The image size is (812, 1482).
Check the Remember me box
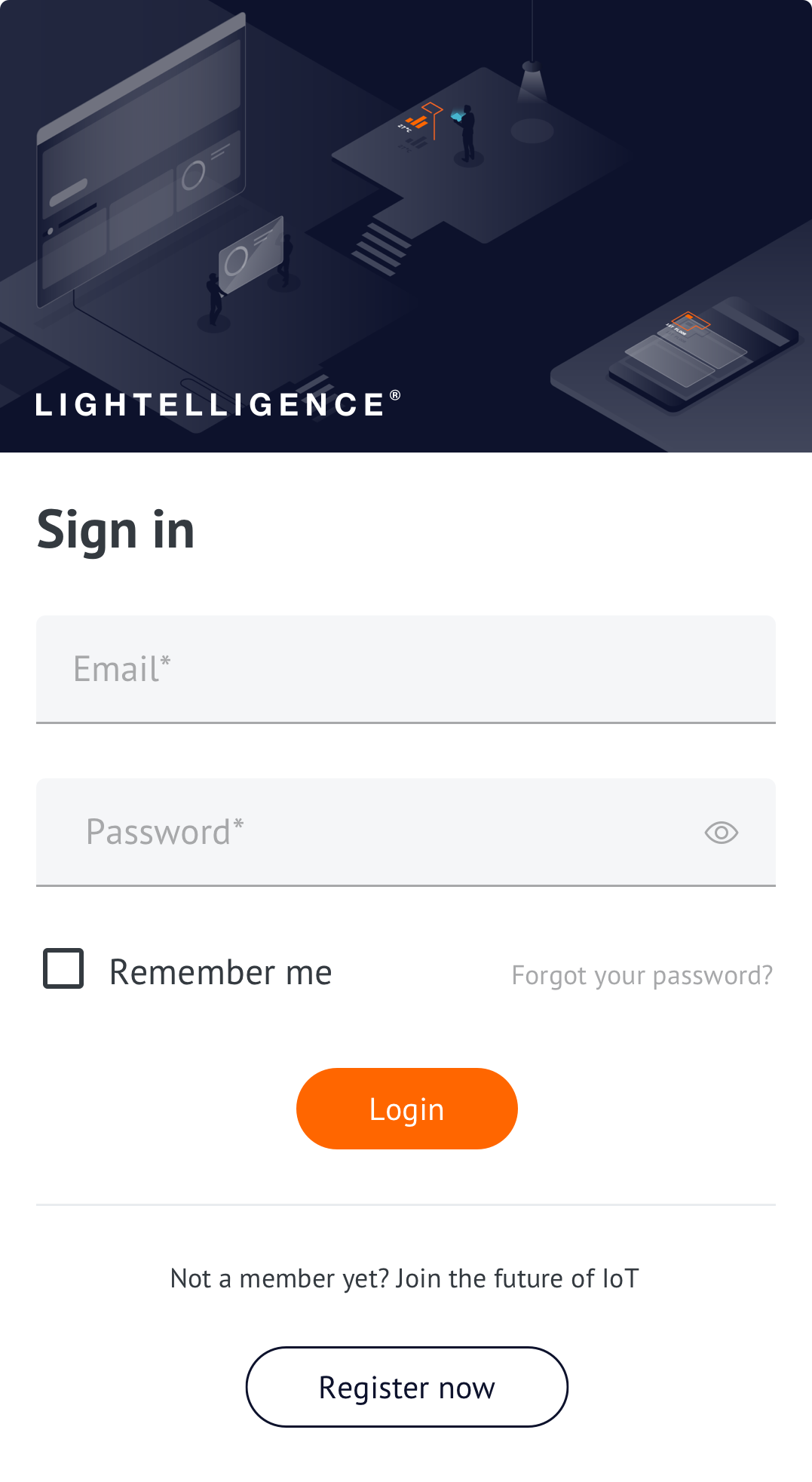tap(63, 968)
